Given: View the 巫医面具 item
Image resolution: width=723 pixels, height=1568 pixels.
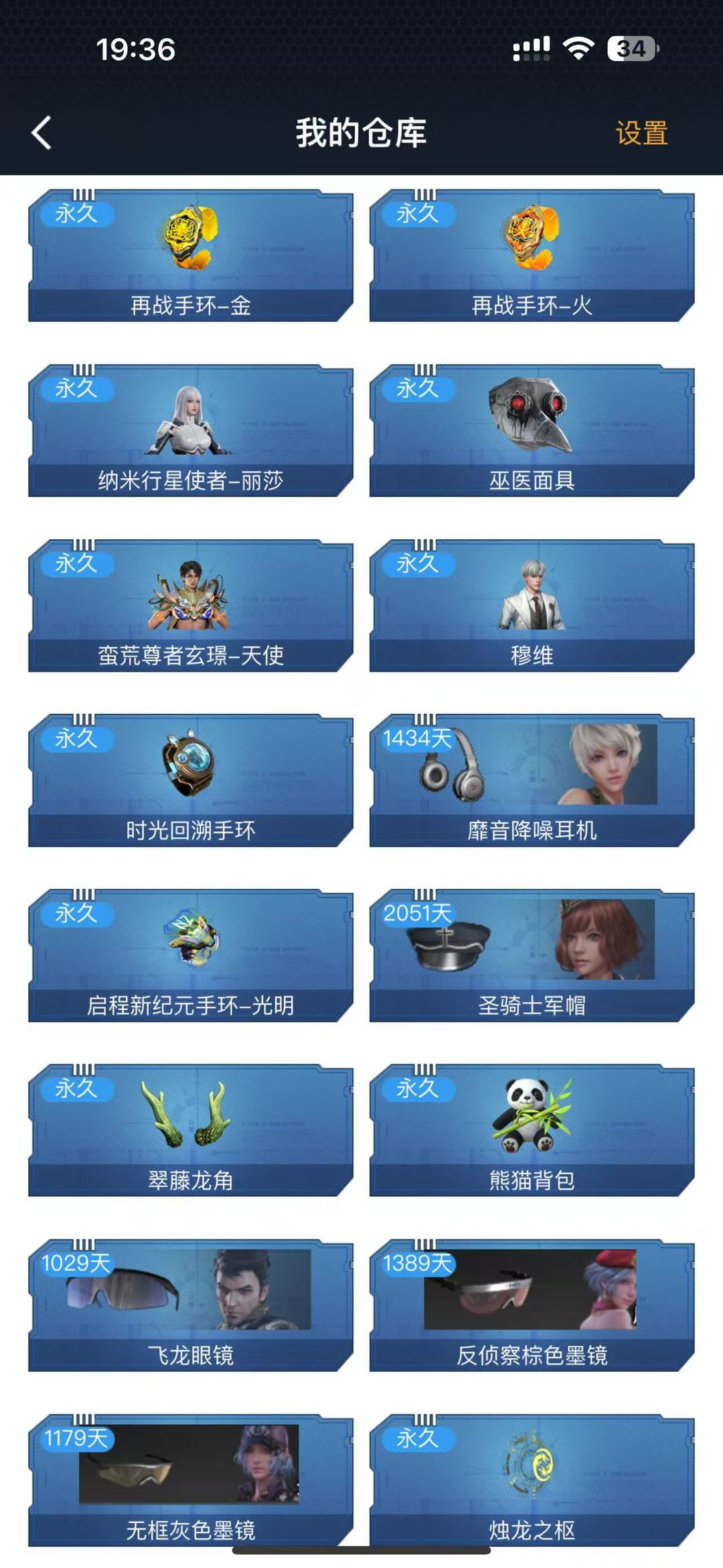Looking at the screenshot, I should click(532, 431).
